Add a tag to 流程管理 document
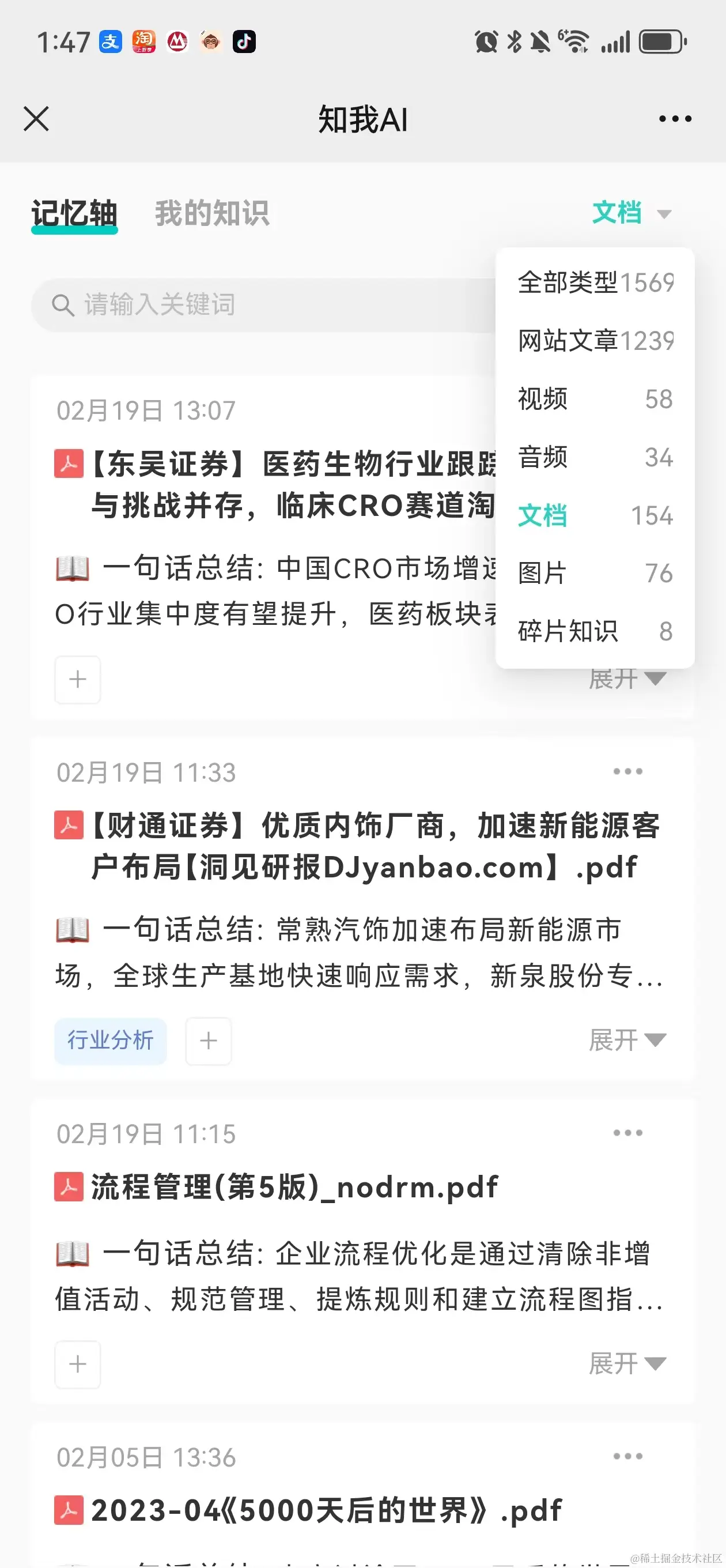 78,1364
